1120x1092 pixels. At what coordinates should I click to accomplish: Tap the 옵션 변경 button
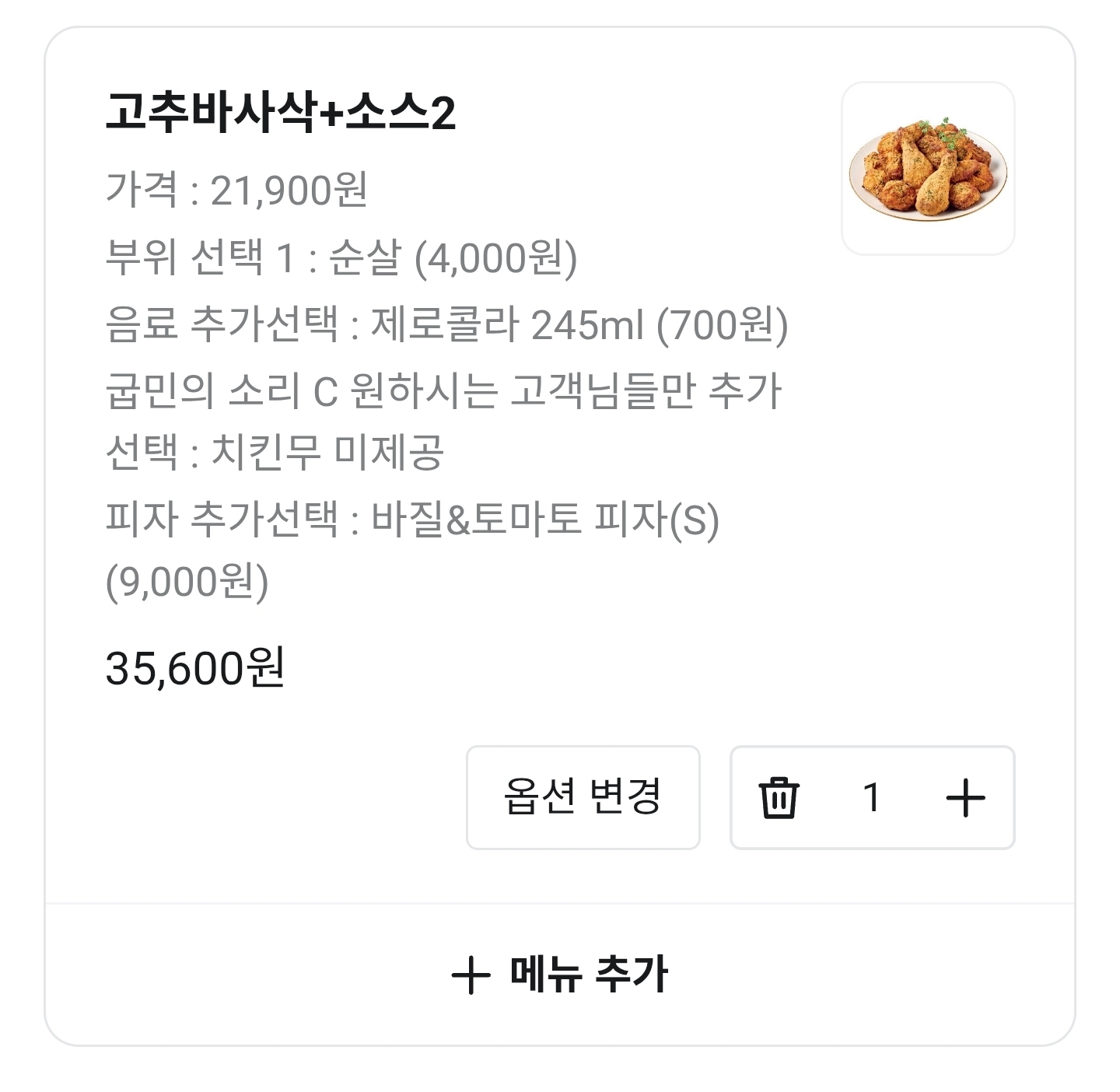[583, 797]
